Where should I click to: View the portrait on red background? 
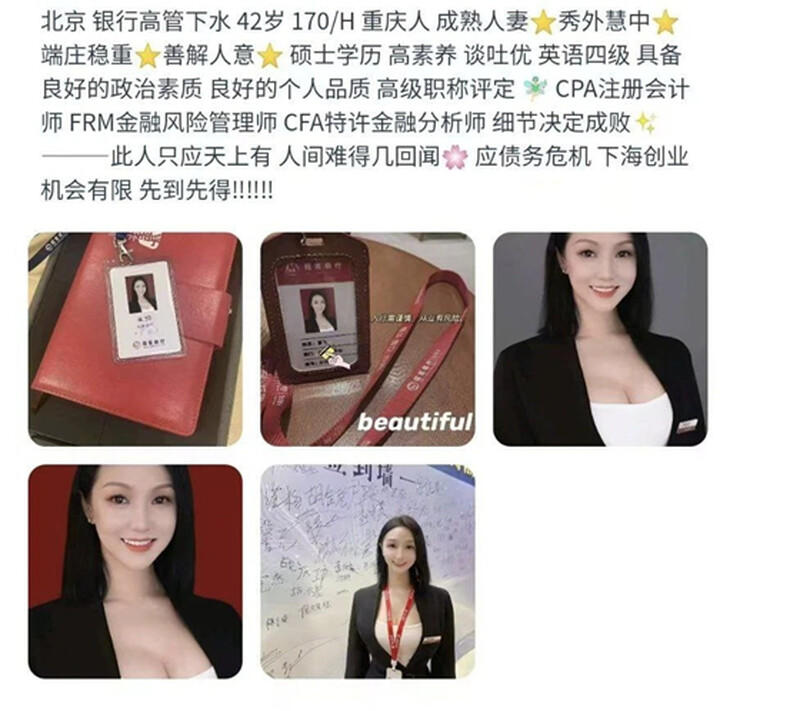pyautogui.click(x=135, y=571)
